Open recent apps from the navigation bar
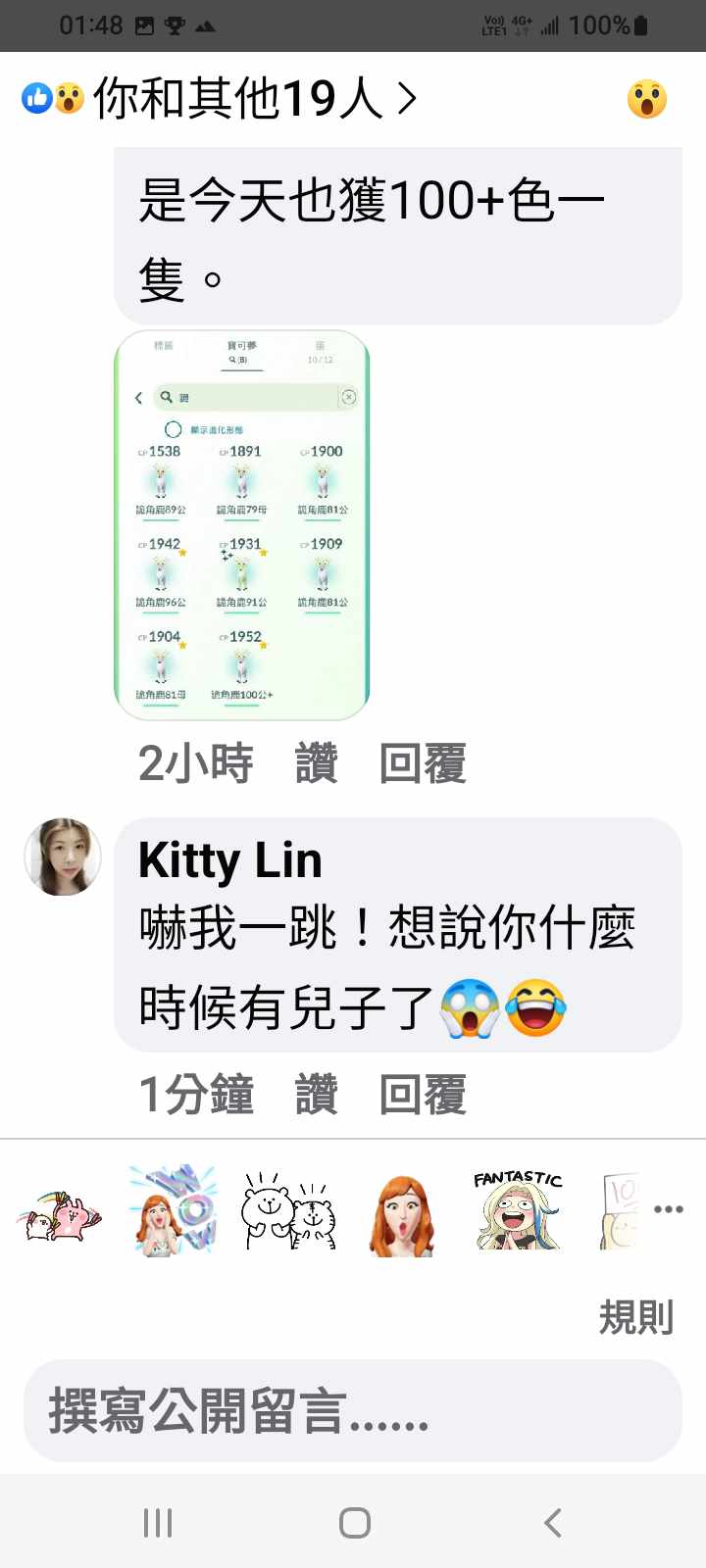 (x=158, y=1523)
